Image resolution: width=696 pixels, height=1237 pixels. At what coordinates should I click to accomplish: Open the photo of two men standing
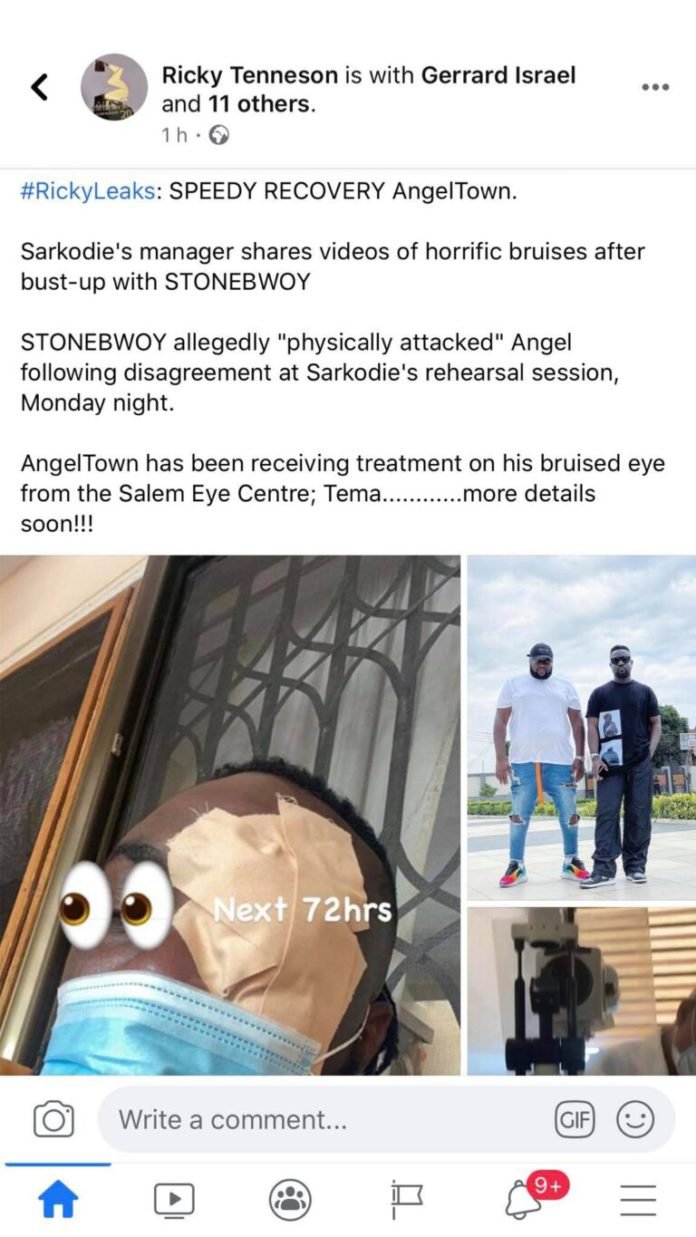coord(582,728)
